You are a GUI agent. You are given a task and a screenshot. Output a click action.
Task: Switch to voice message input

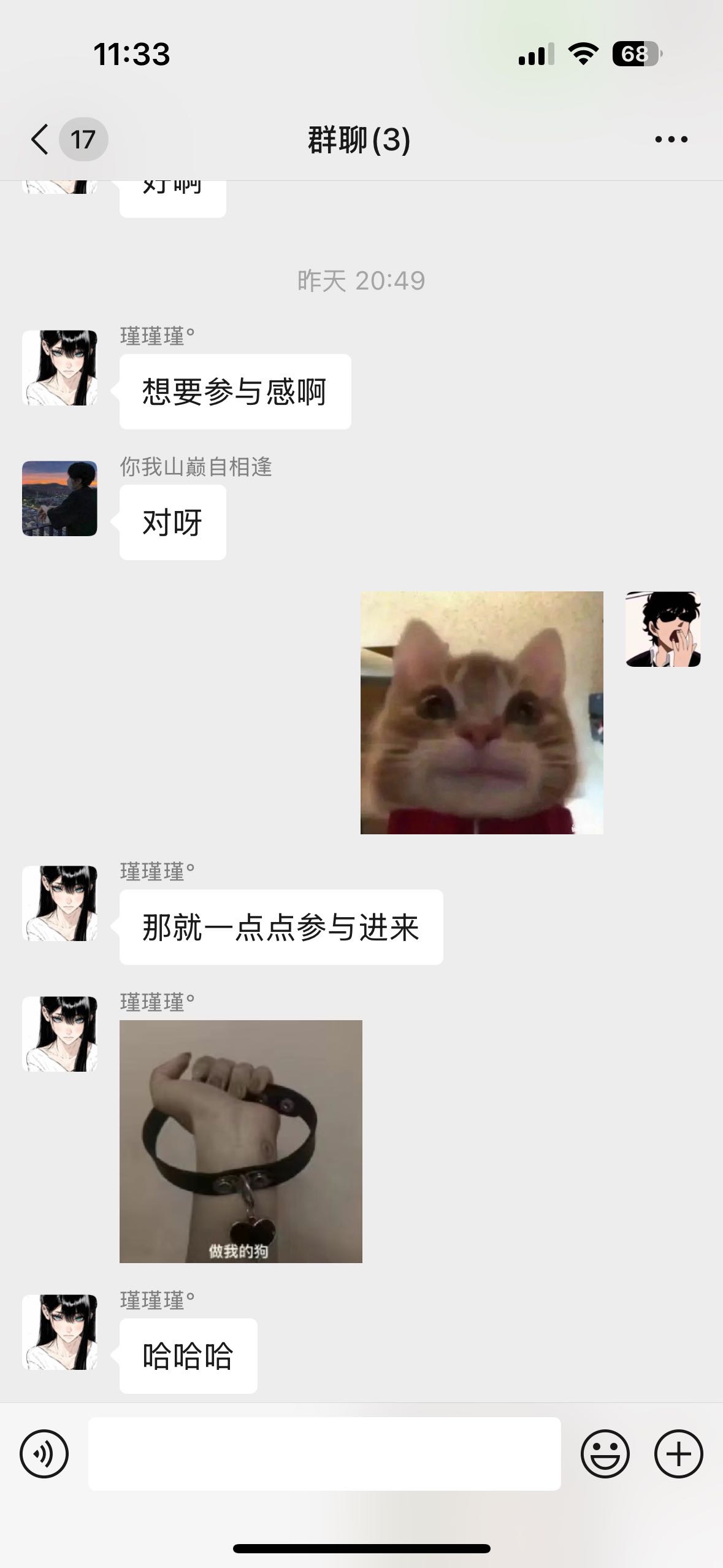click(44, 1453)
